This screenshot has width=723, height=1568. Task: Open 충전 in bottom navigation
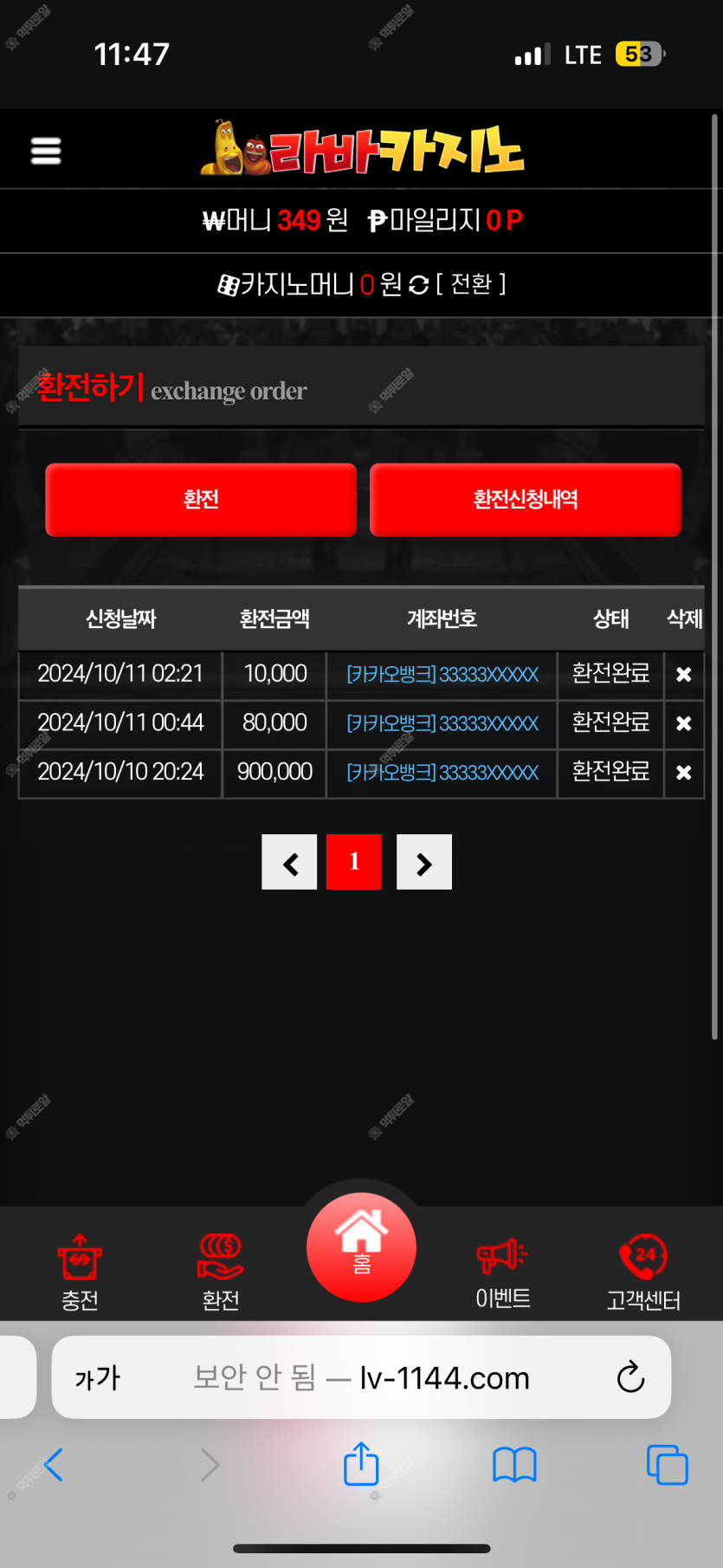tap(80, 1272)
